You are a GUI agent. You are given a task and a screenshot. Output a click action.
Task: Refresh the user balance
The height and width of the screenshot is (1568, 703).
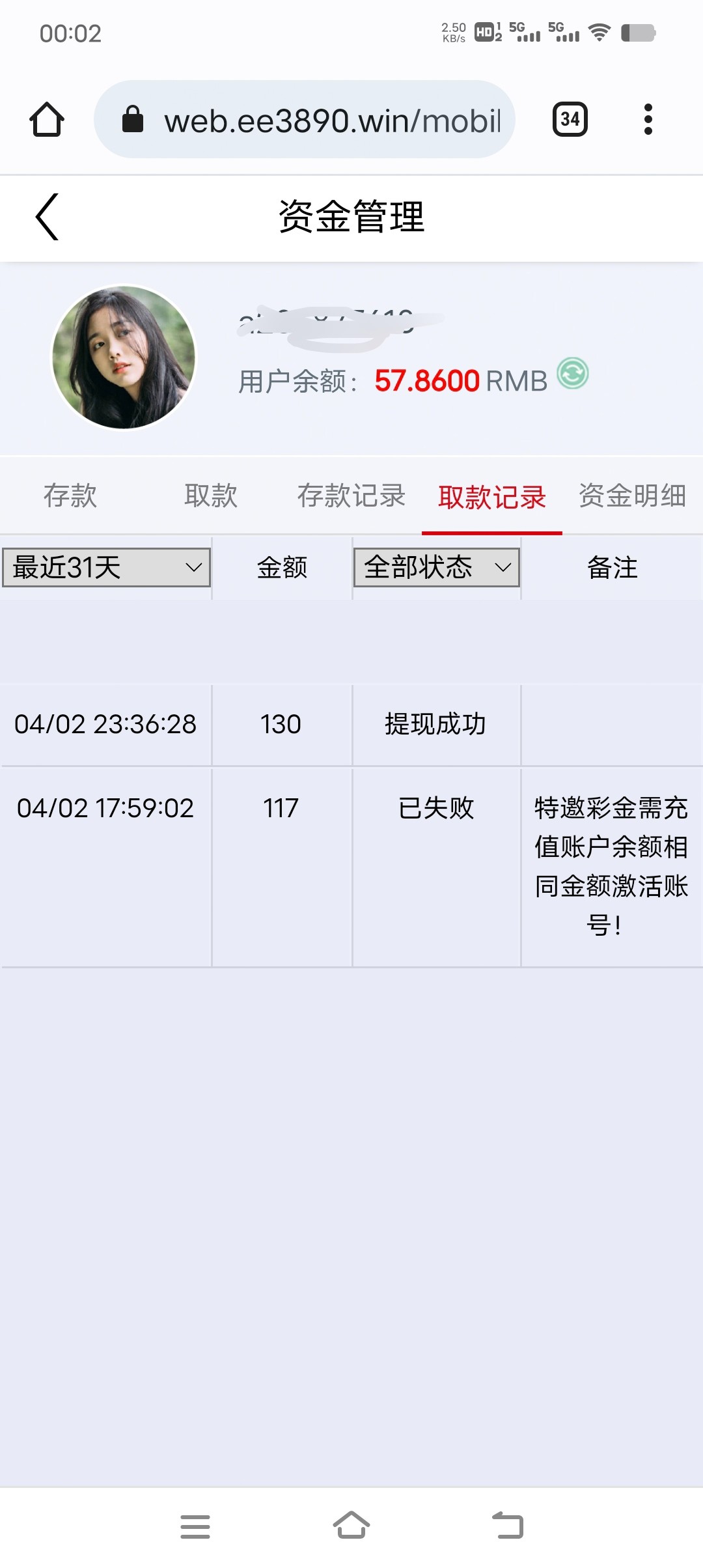573,374
